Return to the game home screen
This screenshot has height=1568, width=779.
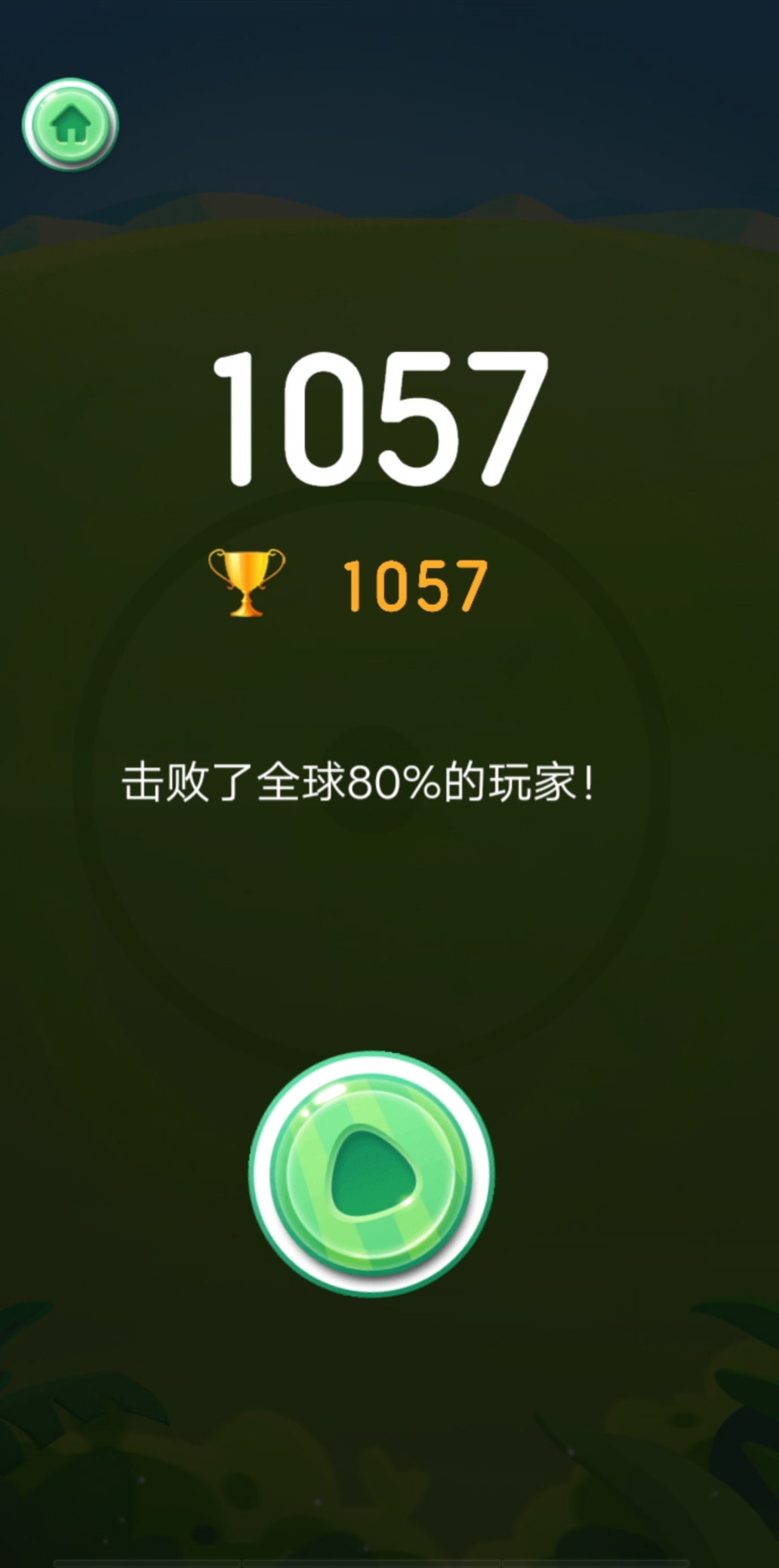(x=70, y=125)
